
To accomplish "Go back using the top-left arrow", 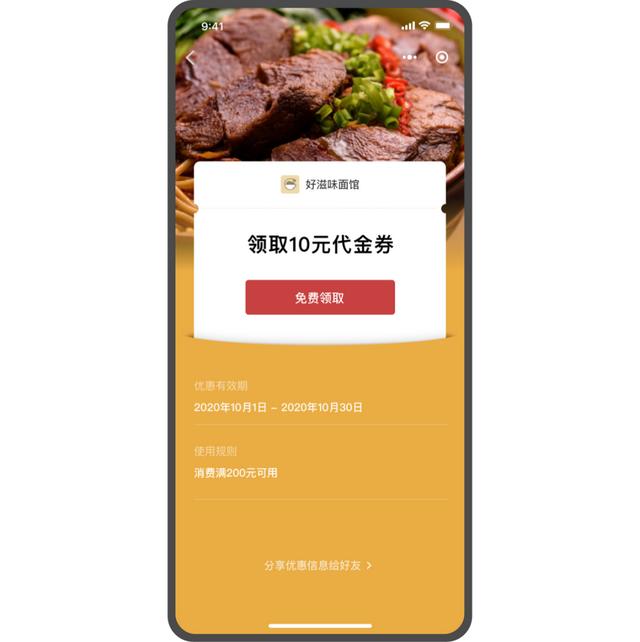I will pyautogui.click(x=191, y=58).
